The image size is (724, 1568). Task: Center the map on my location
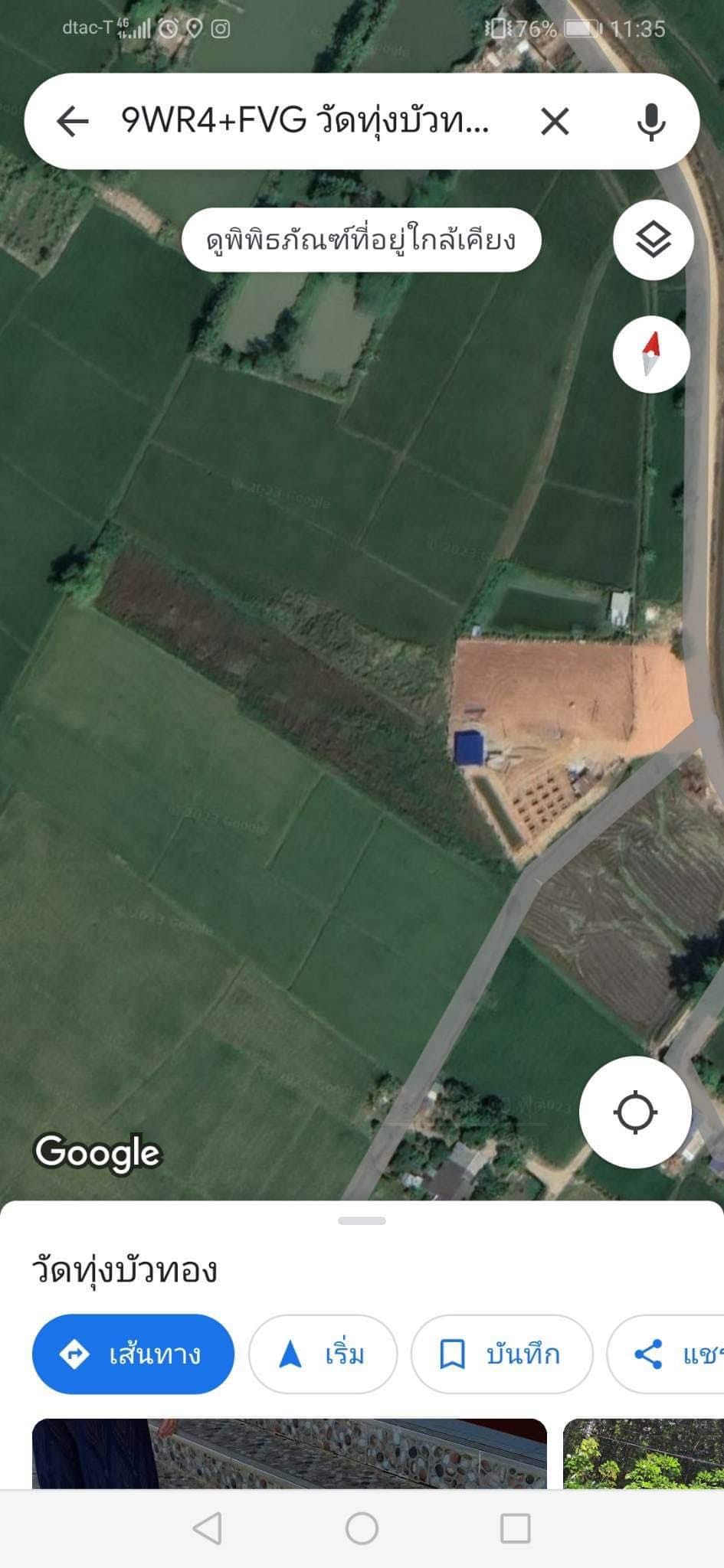click(635, 1112)
